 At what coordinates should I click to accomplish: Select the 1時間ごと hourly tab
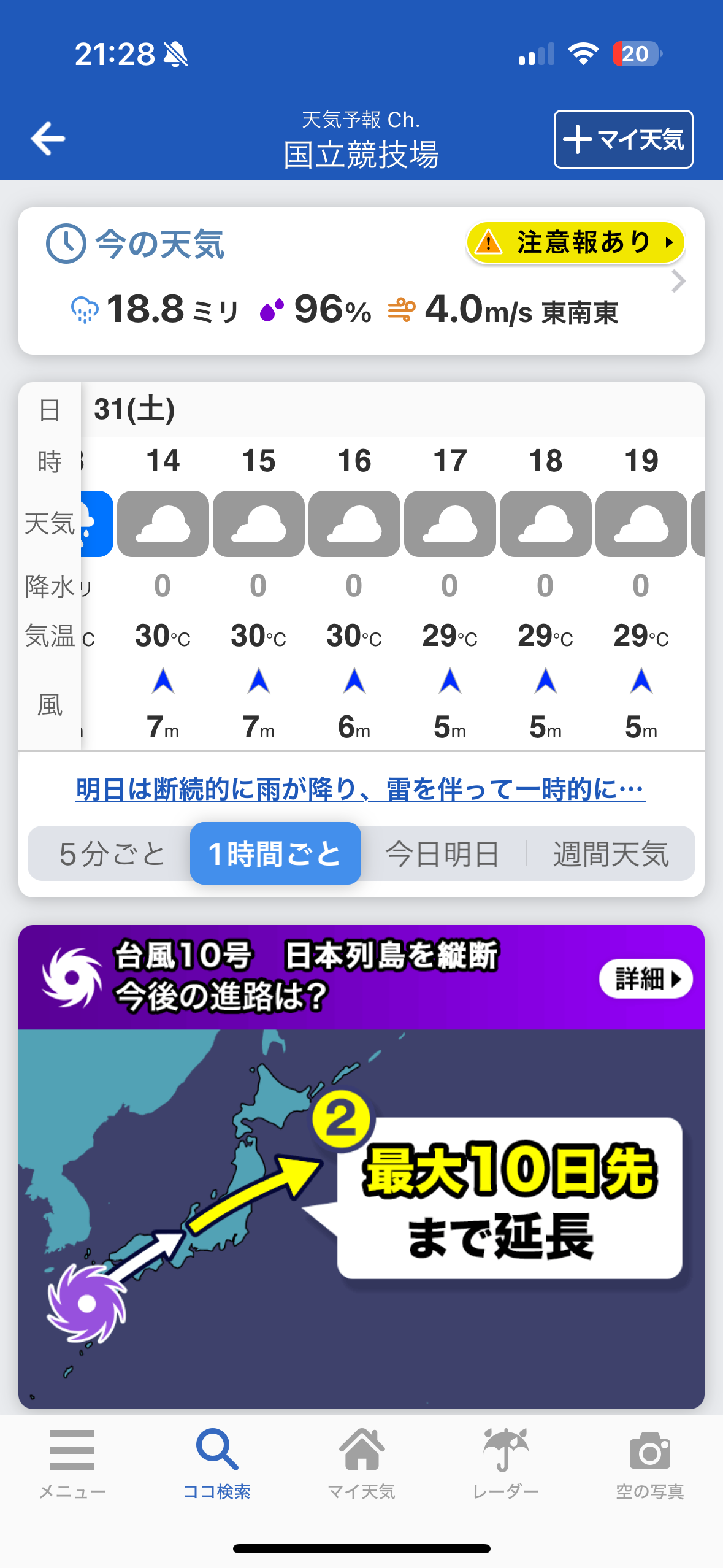click(275, 854)
